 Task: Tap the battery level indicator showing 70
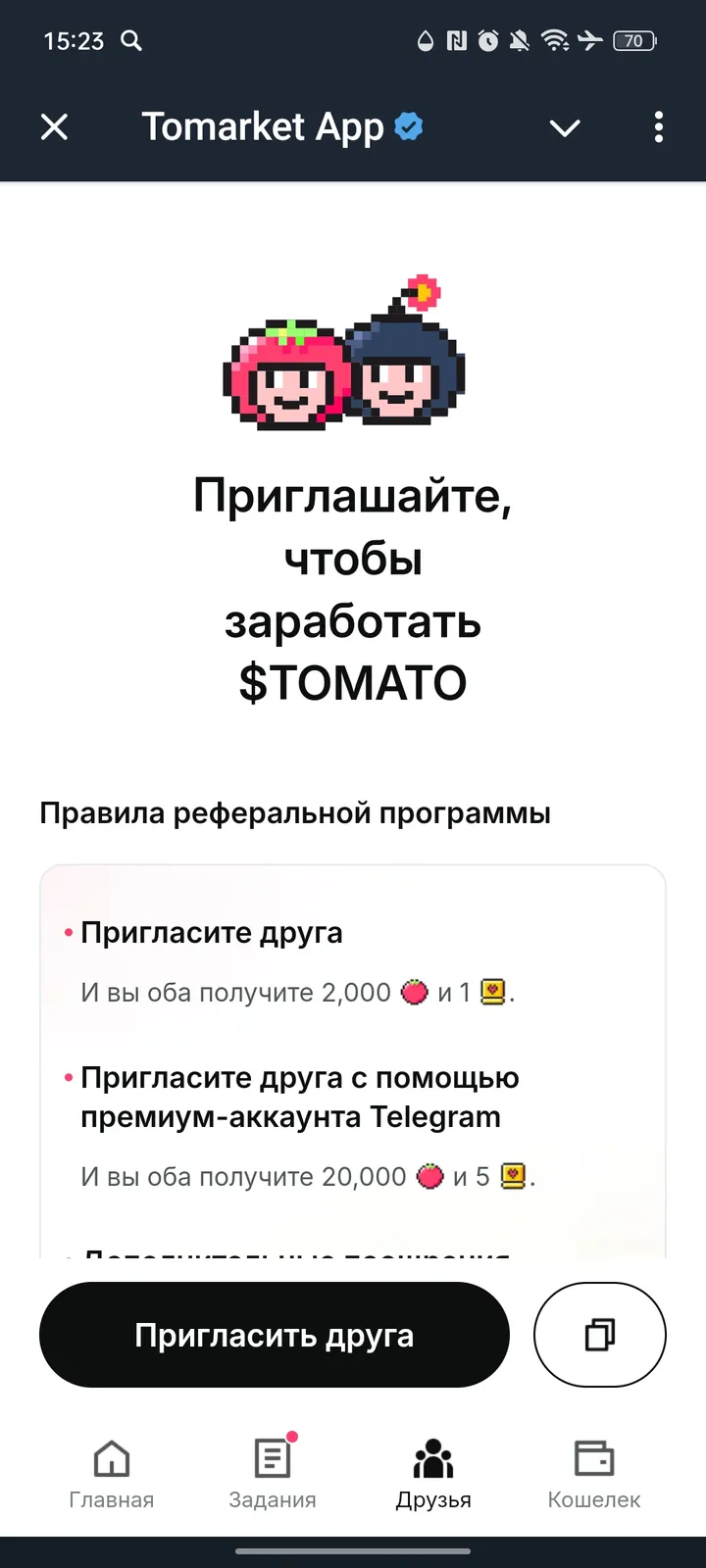tap(632, 41)
